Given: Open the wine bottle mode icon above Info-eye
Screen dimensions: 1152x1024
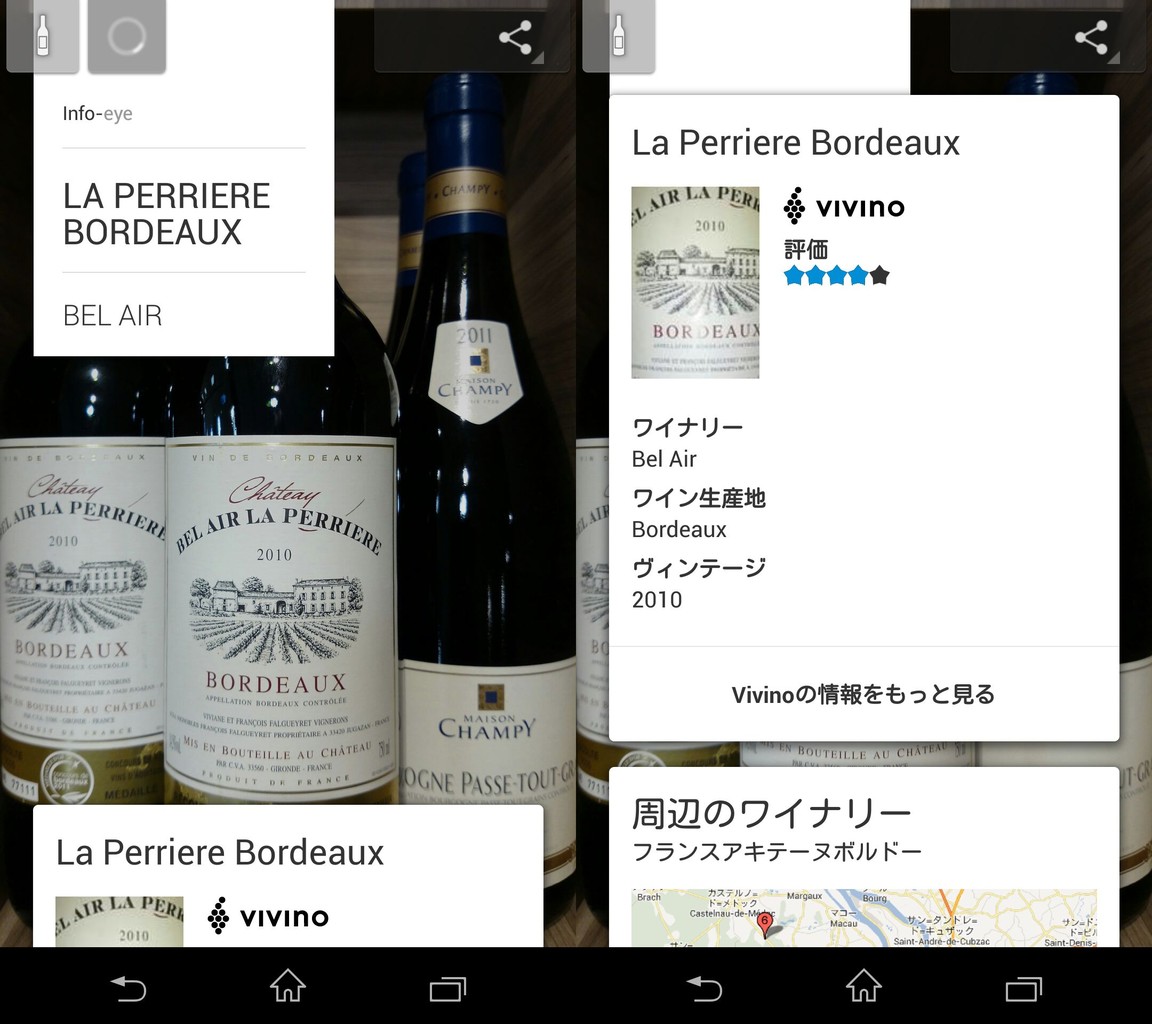Looking at the screenshot, I should pos(43,36).
